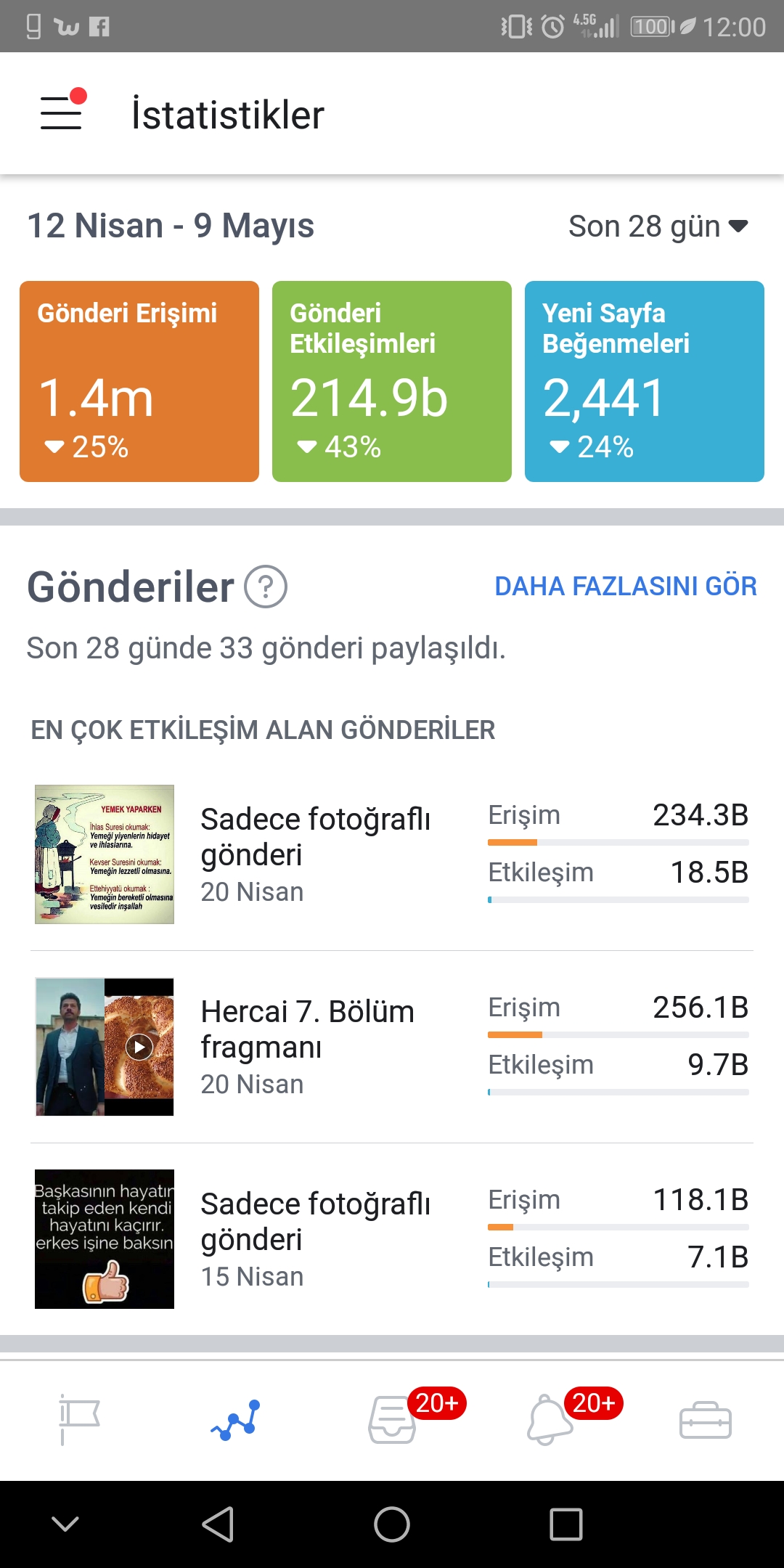Open the Gönderi Erişimi card
This screenshot has height=1568, width=784.
(139, 381)
